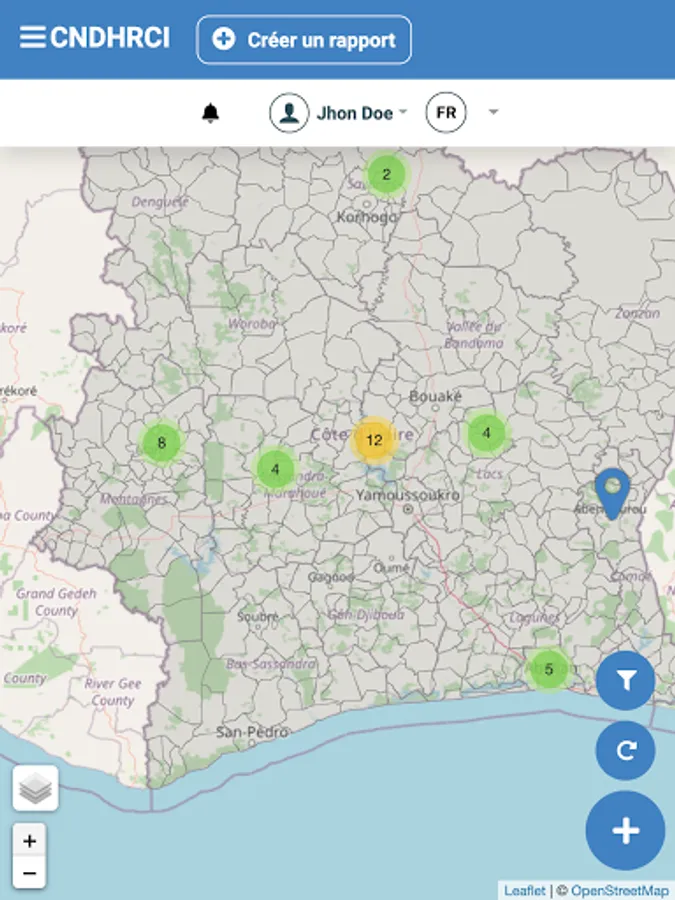
Task: Open the cluster of 12 reports
Action: (374, 440)
